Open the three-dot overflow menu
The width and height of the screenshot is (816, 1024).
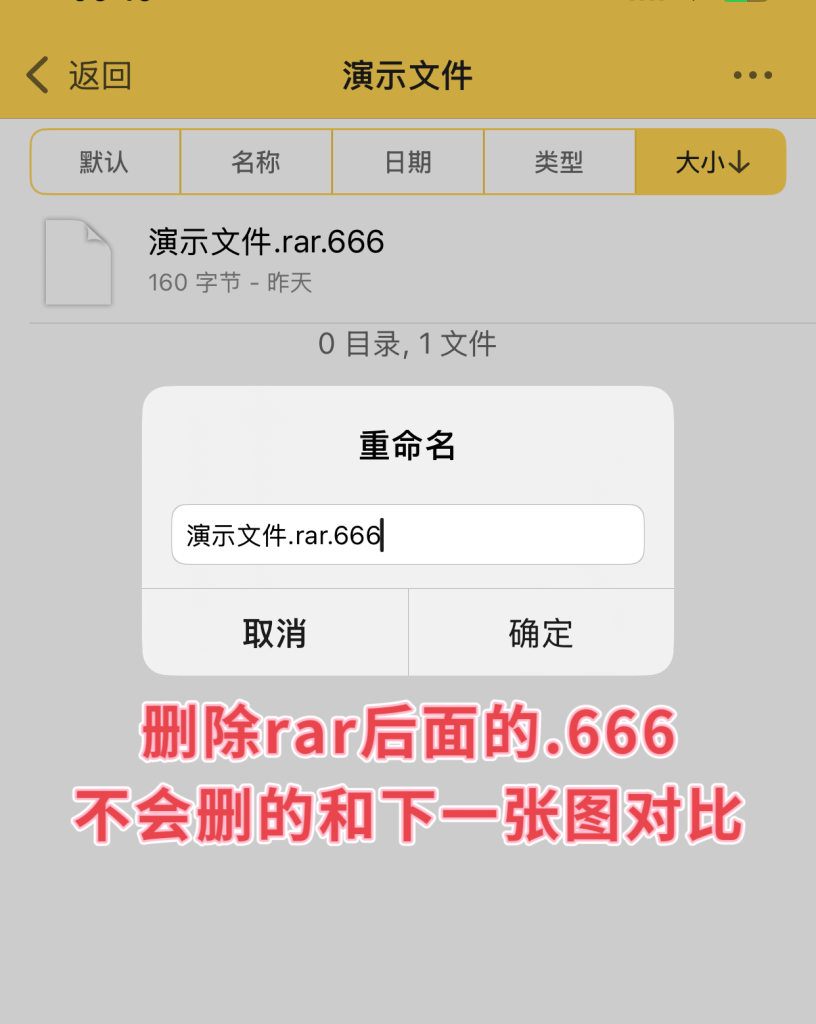[751, 75]
